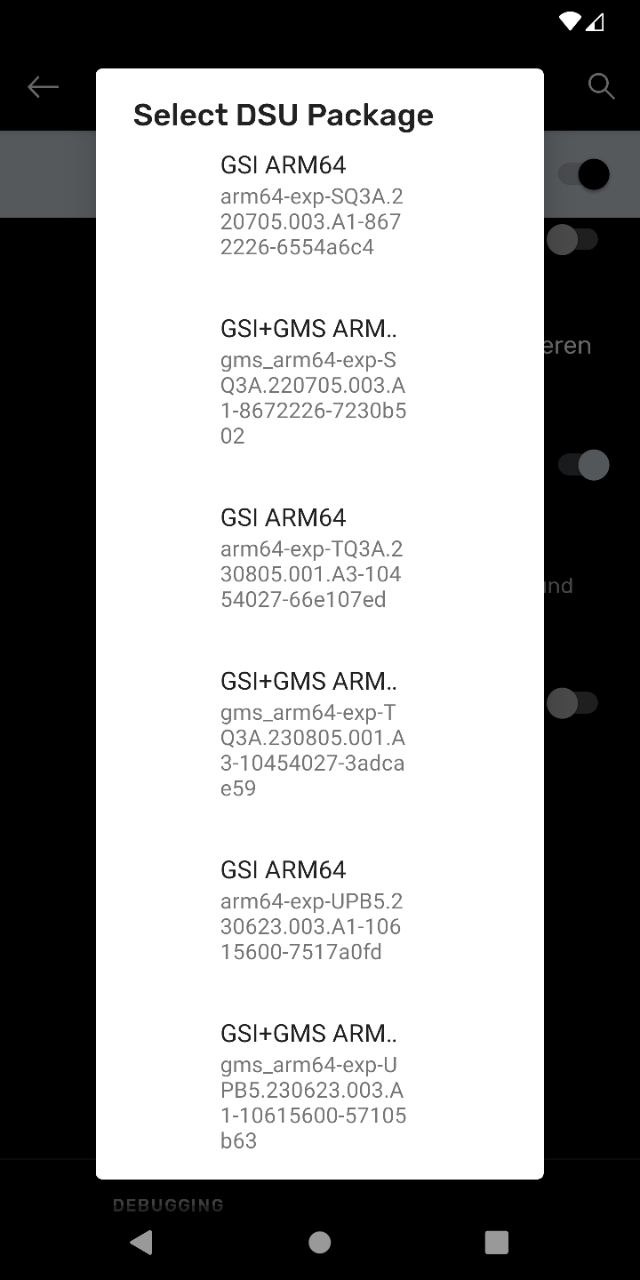
Task: Select GSI ARM64 package arm64-exp-SQ3A
Action: pos(312,206)
